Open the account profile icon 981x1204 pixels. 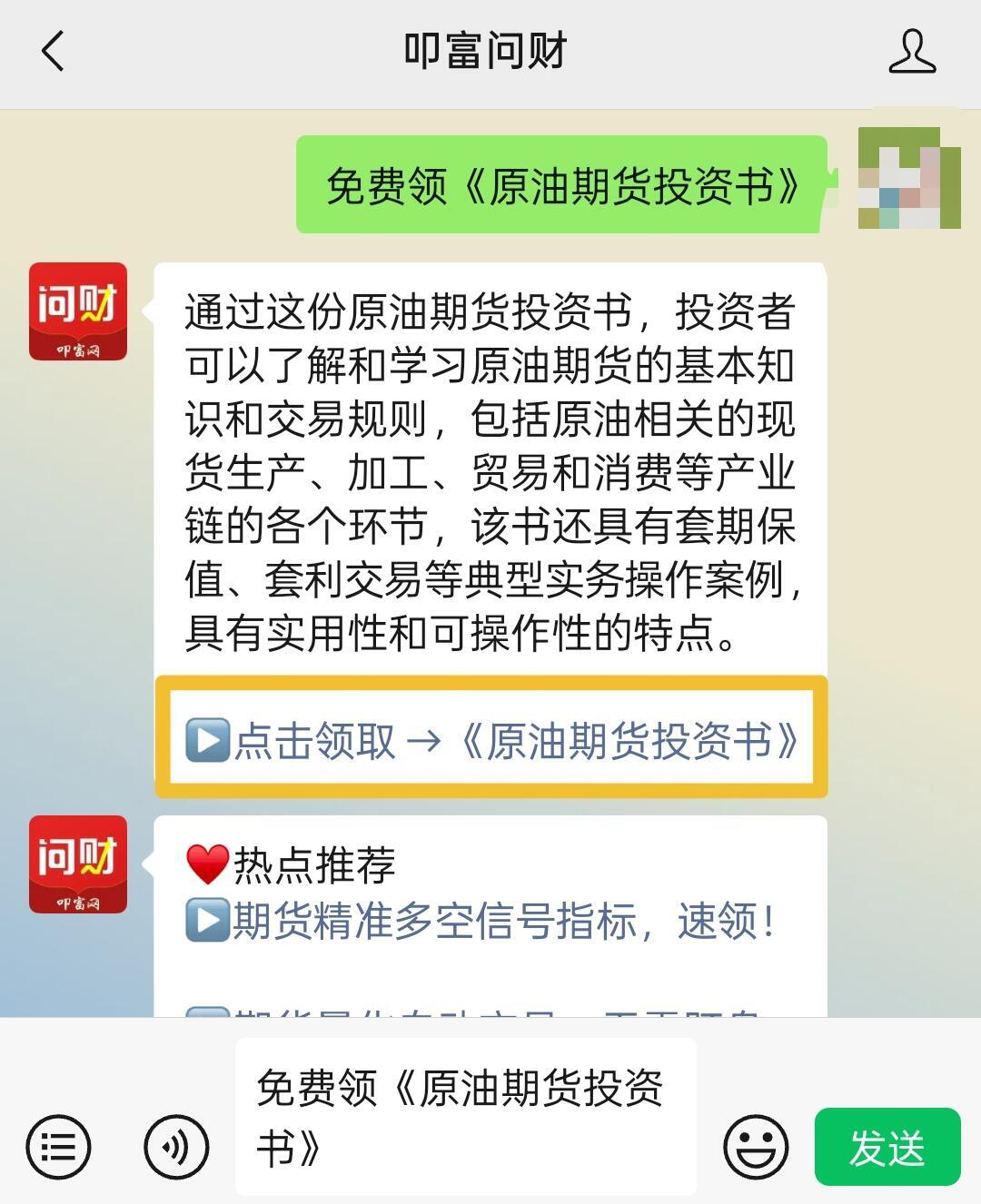point(911,51)
